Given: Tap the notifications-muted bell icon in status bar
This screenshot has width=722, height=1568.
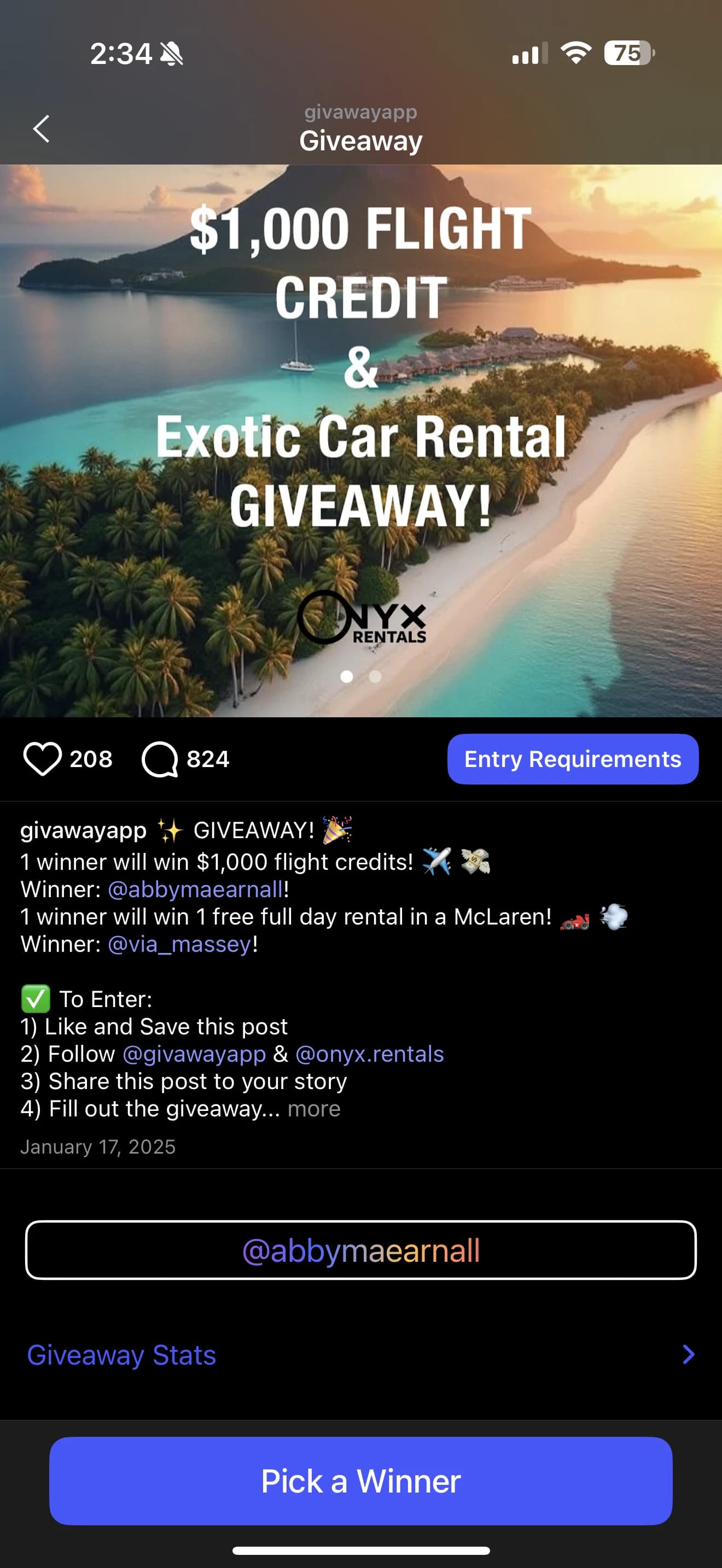Looking at the screenshot, I should point(172,54).
